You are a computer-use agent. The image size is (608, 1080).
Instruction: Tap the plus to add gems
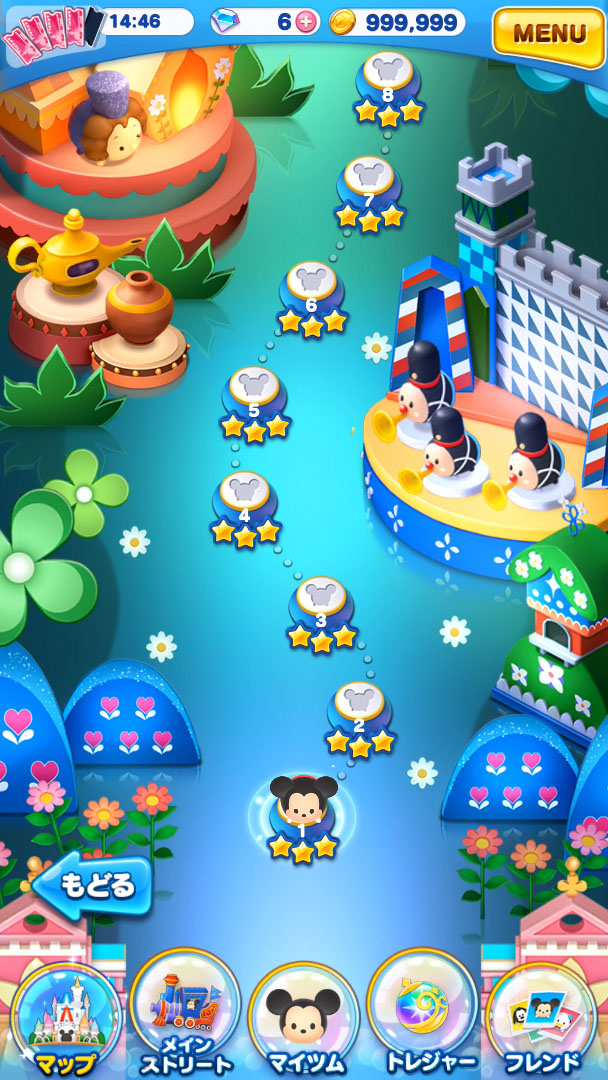pos(305,22)
